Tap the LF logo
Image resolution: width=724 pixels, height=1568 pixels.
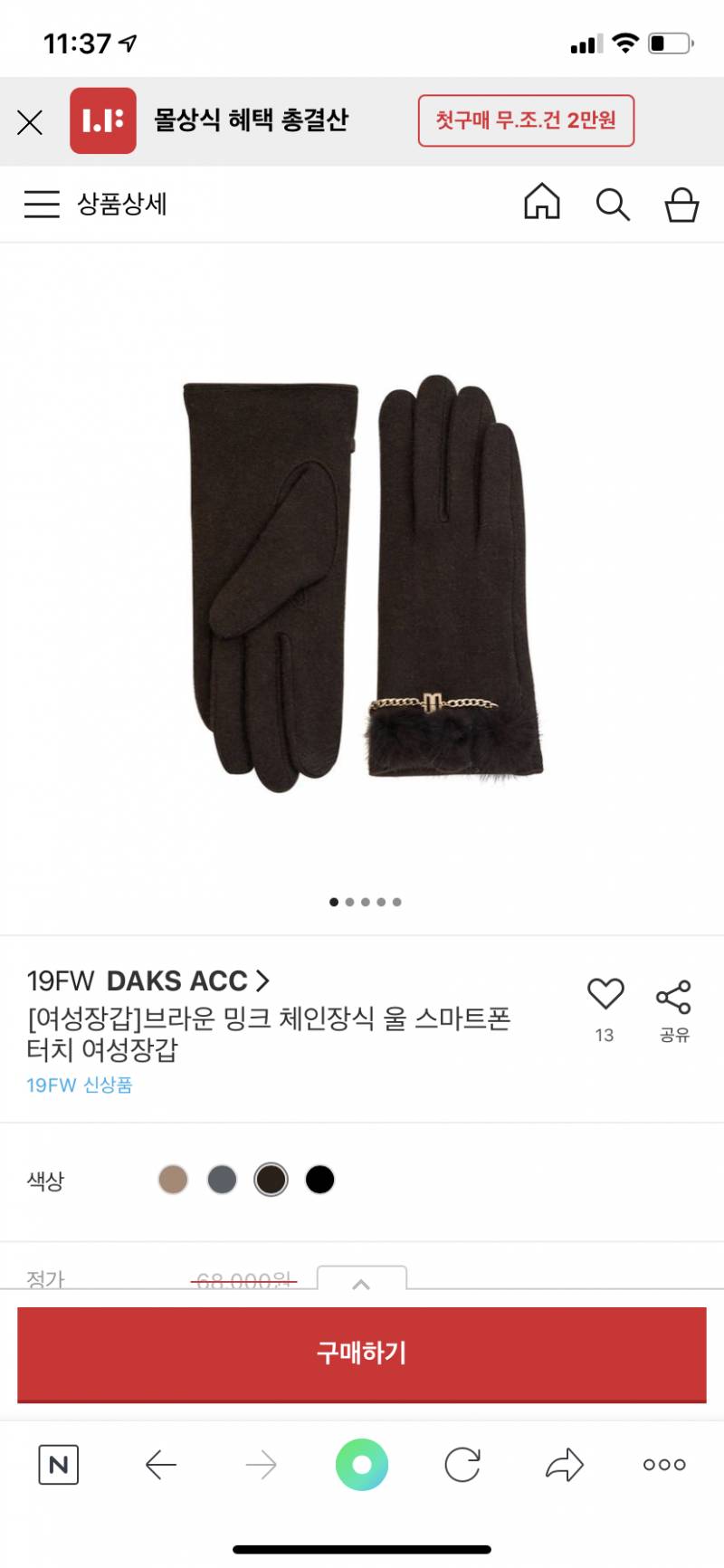coord(103,120)
